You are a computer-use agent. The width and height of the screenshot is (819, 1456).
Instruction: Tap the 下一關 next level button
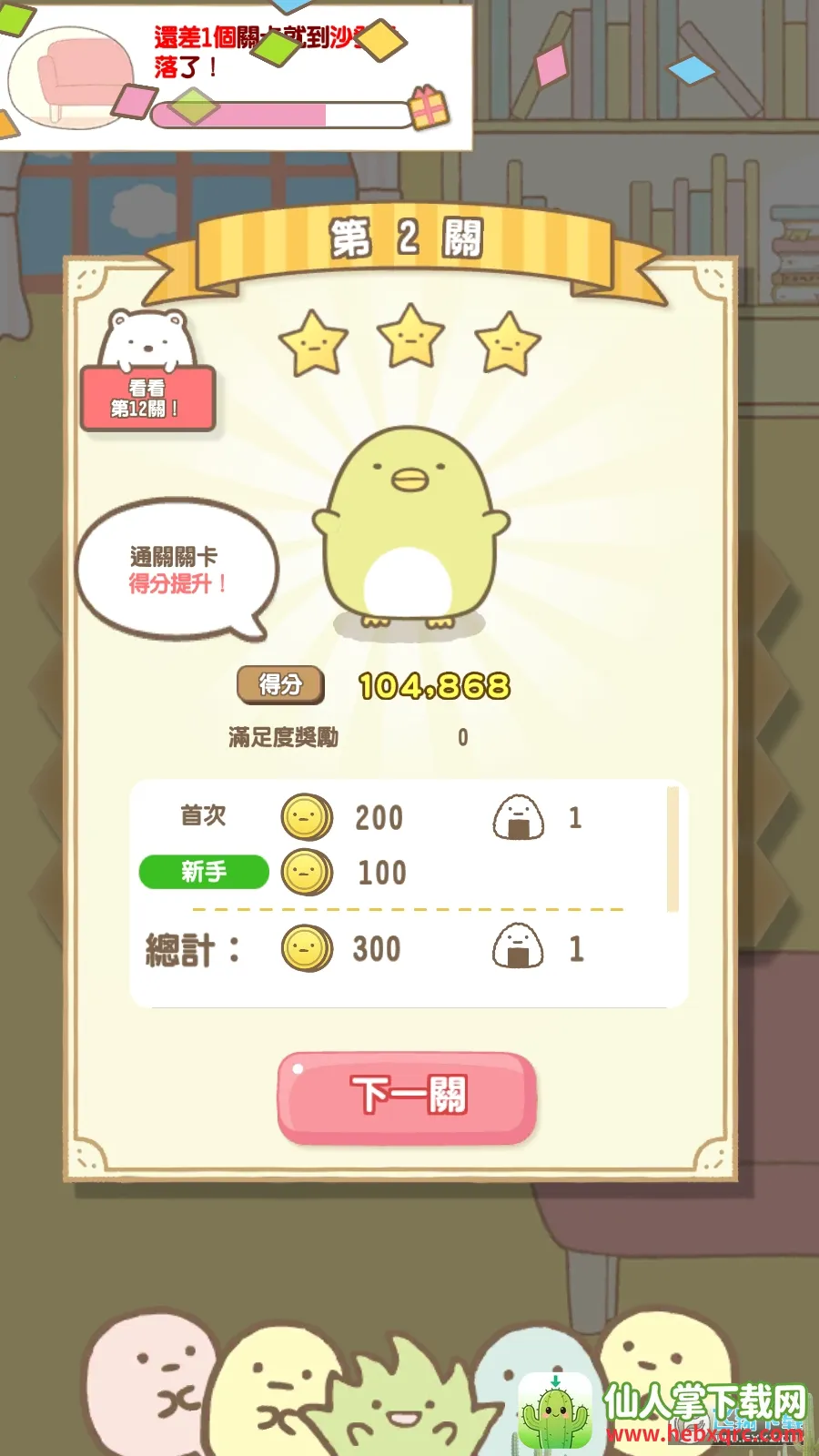pyautogui.click(x=407, y=1097)
